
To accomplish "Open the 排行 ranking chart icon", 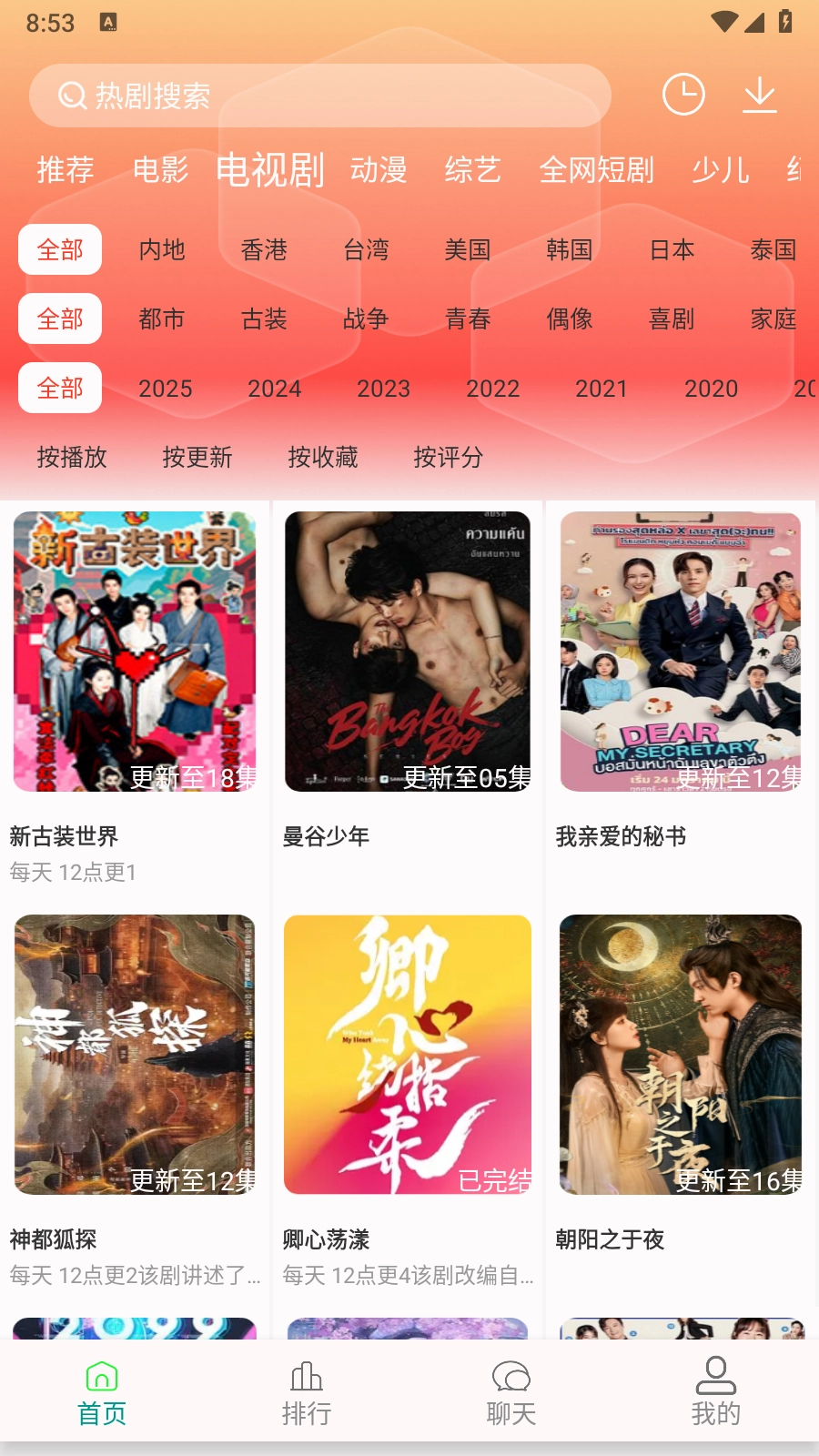I will coord(307,1377).
